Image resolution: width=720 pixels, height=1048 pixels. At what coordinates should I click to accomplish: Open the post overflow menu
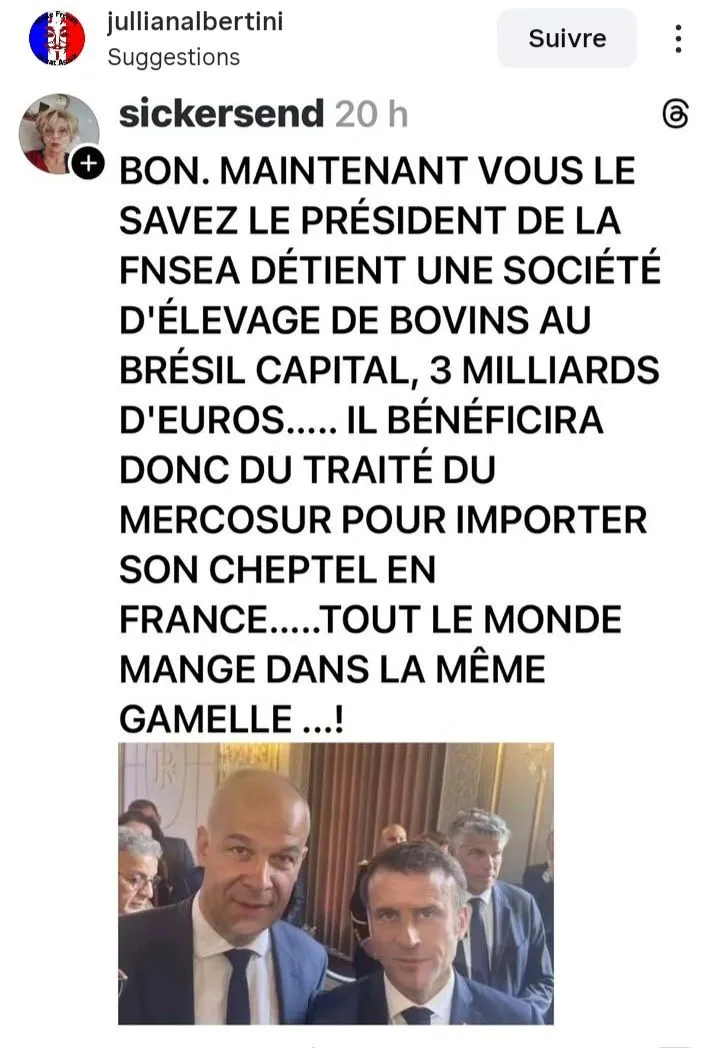[679, 39]
